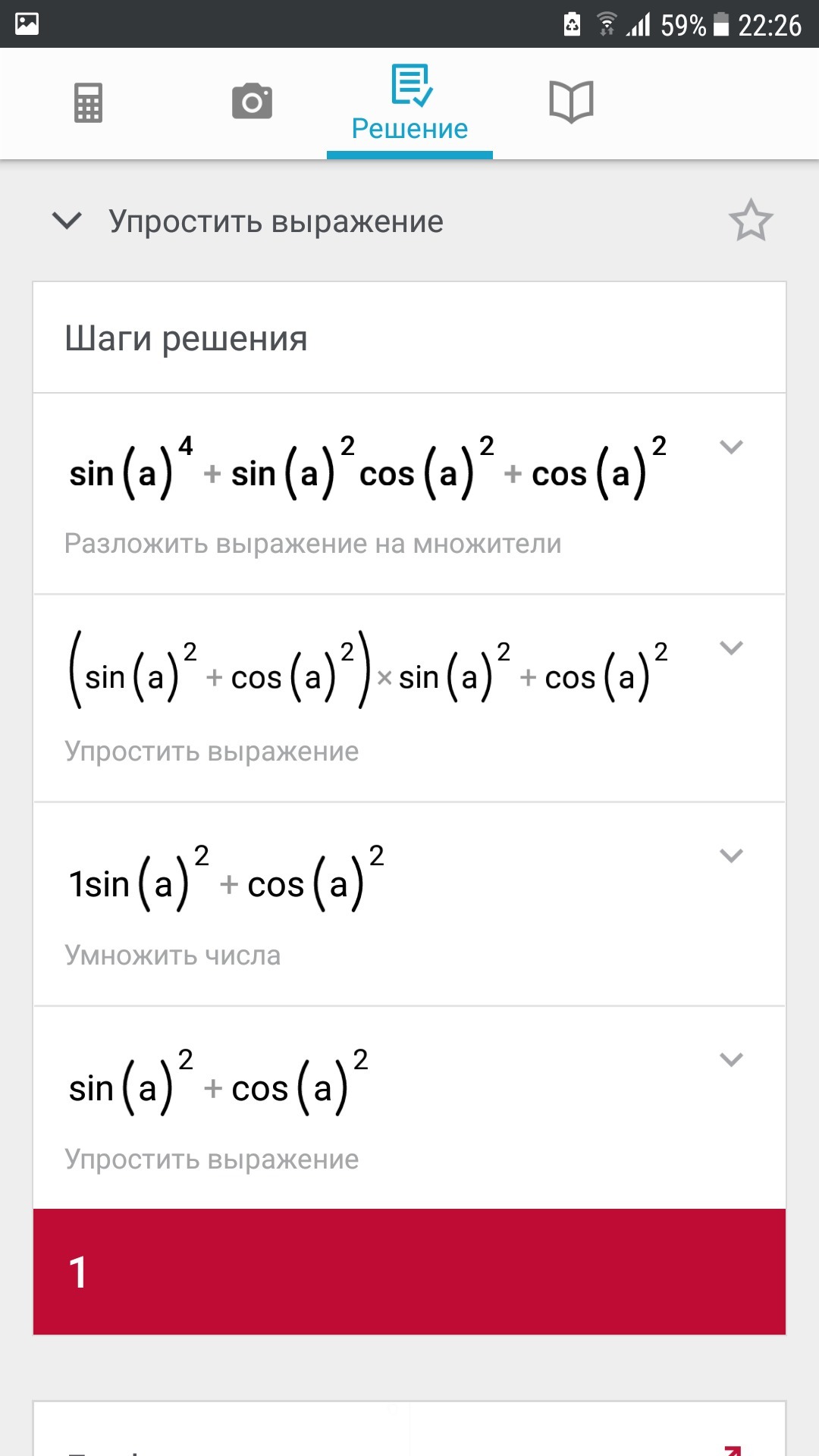The width and height of the screenshot is (819, 1456).
Task: Switch to the calculator tab
Action: 88,102
